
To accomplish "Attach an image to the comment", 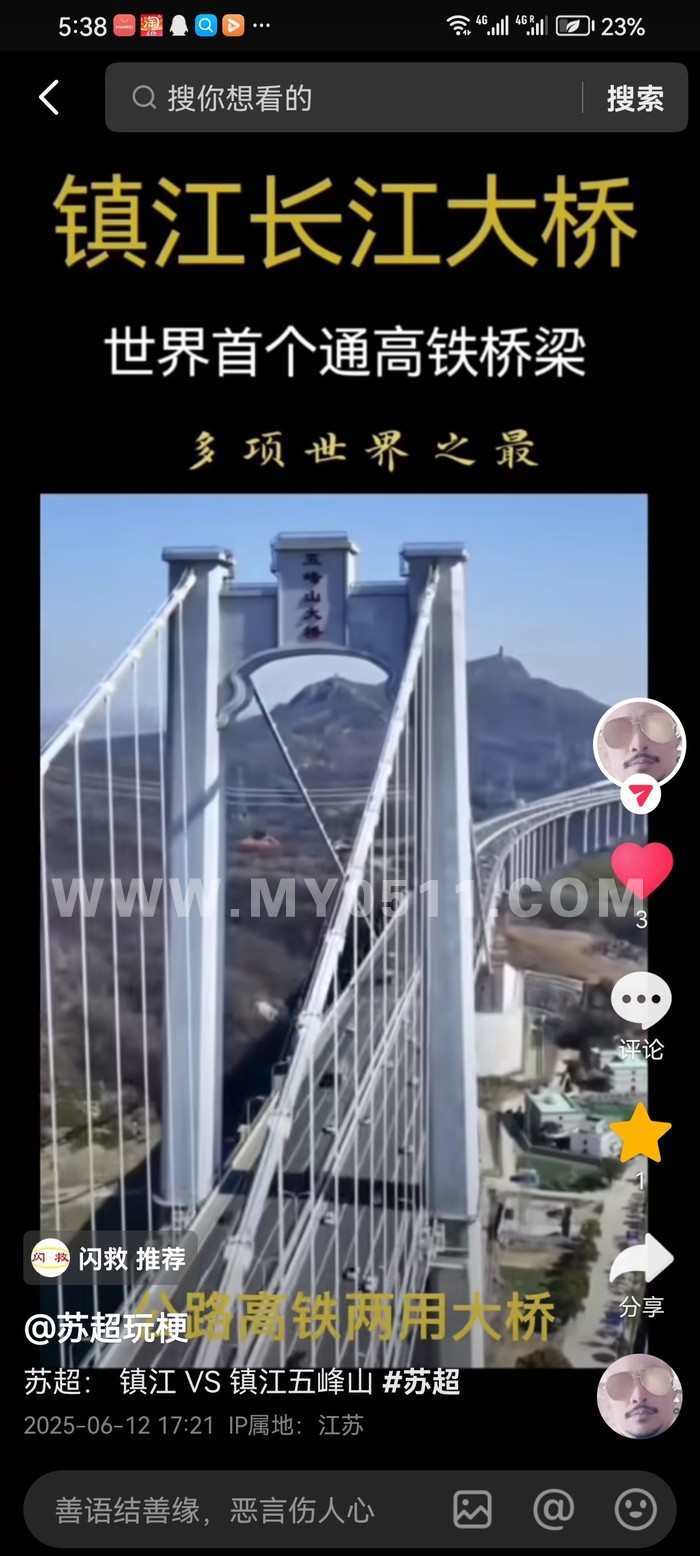I will [472, 1509].
